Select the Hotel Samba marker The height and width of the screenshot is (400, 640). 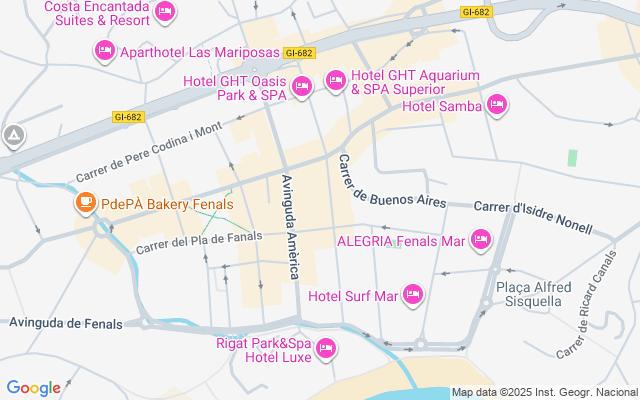pos(497,105)
